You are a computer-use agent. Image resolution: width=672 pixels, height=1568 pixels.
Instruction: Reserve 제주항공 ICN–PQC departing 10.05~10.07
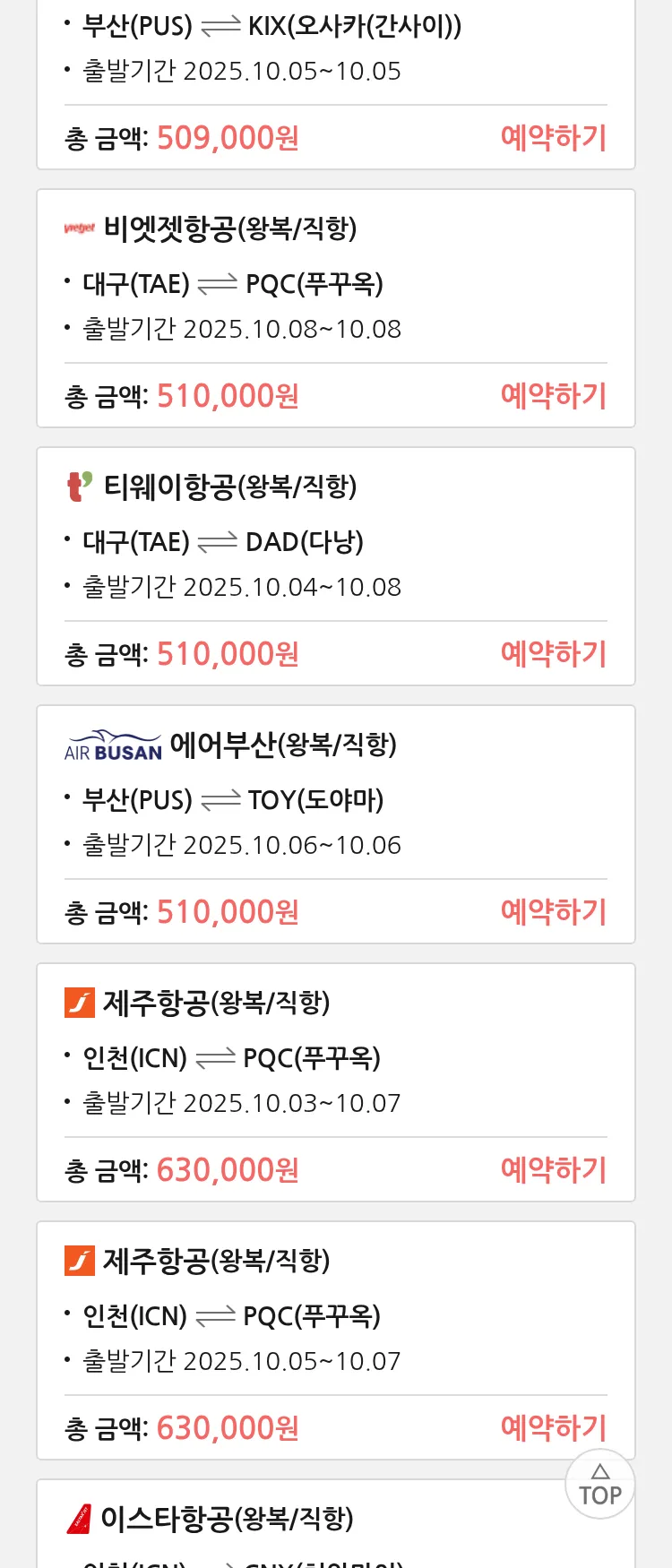[x=553, y=1428]
